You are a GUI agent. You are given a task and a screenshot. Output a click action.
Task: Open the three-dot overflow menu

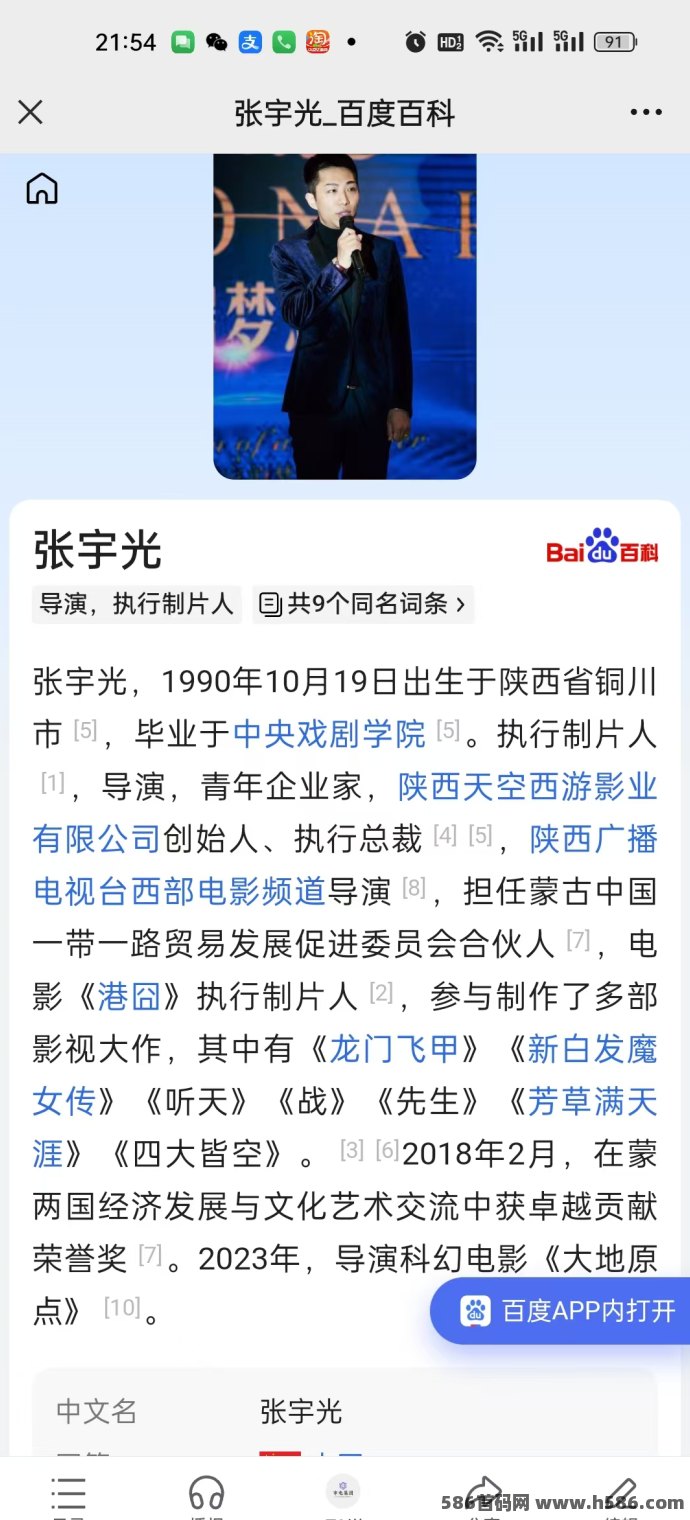click(x=646, y=112)
